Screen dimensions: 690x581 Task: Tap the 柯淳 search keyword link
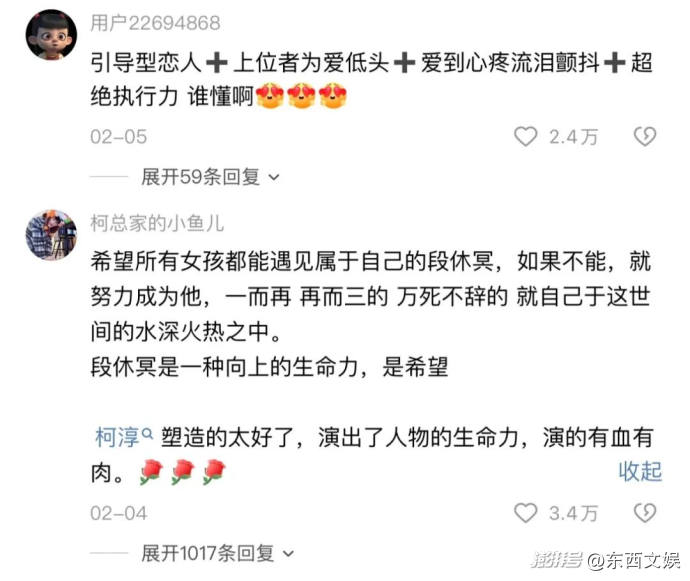pos(122,437)
